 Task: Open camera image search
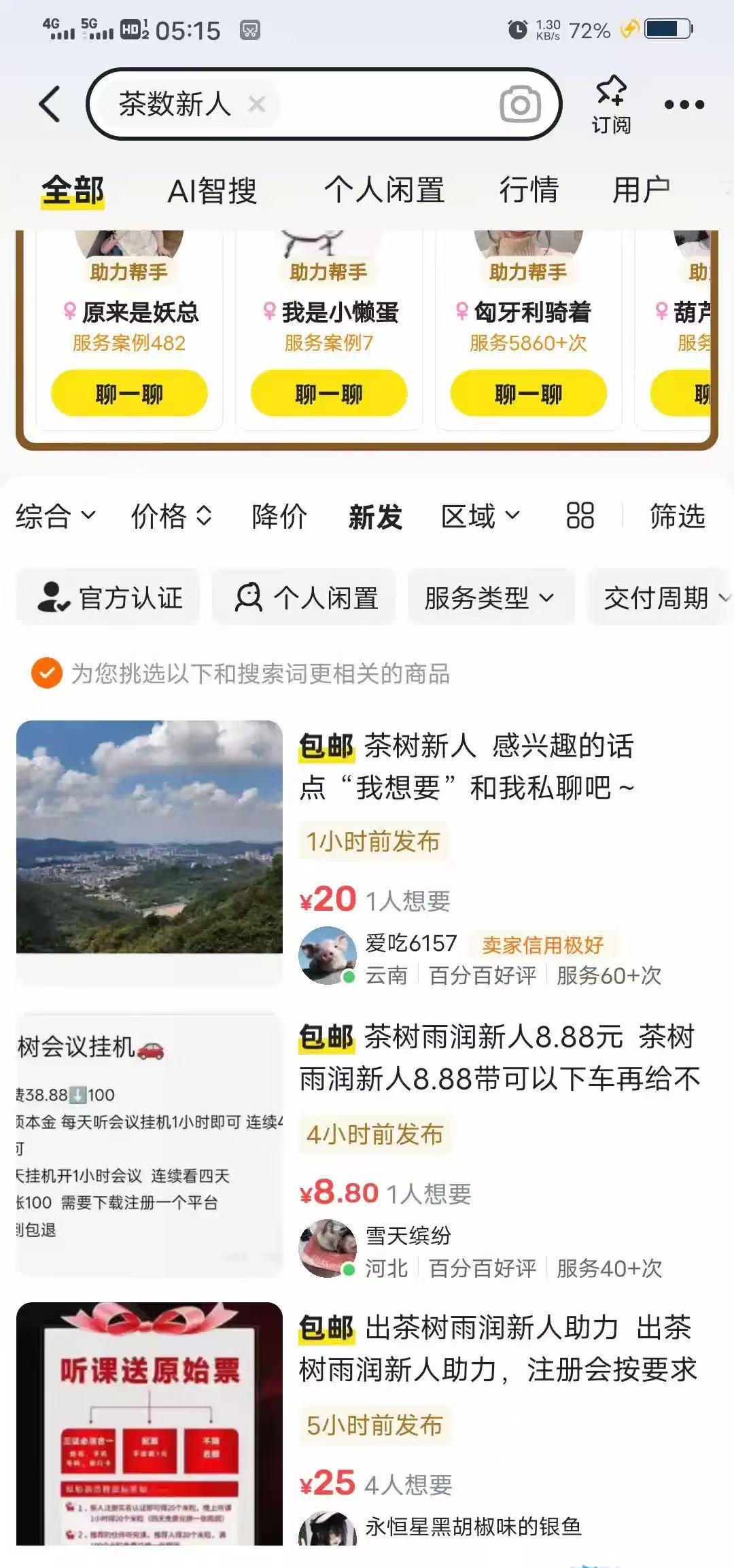coord(520,104)
